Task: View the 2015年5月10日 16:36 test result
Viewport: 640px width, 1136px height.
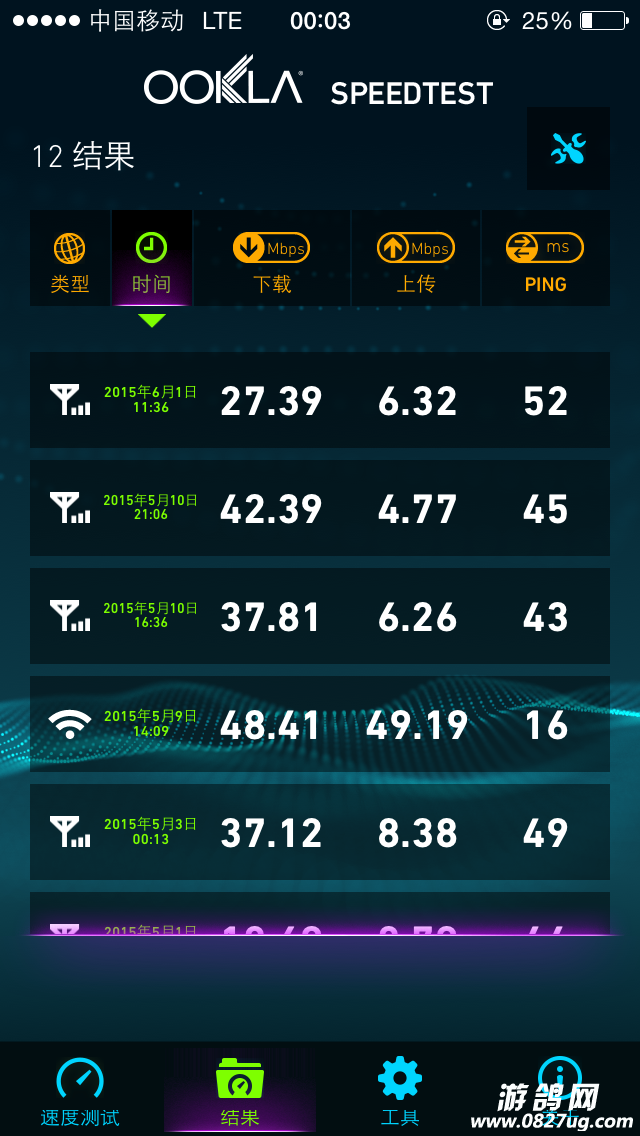Action: [320, 616]
